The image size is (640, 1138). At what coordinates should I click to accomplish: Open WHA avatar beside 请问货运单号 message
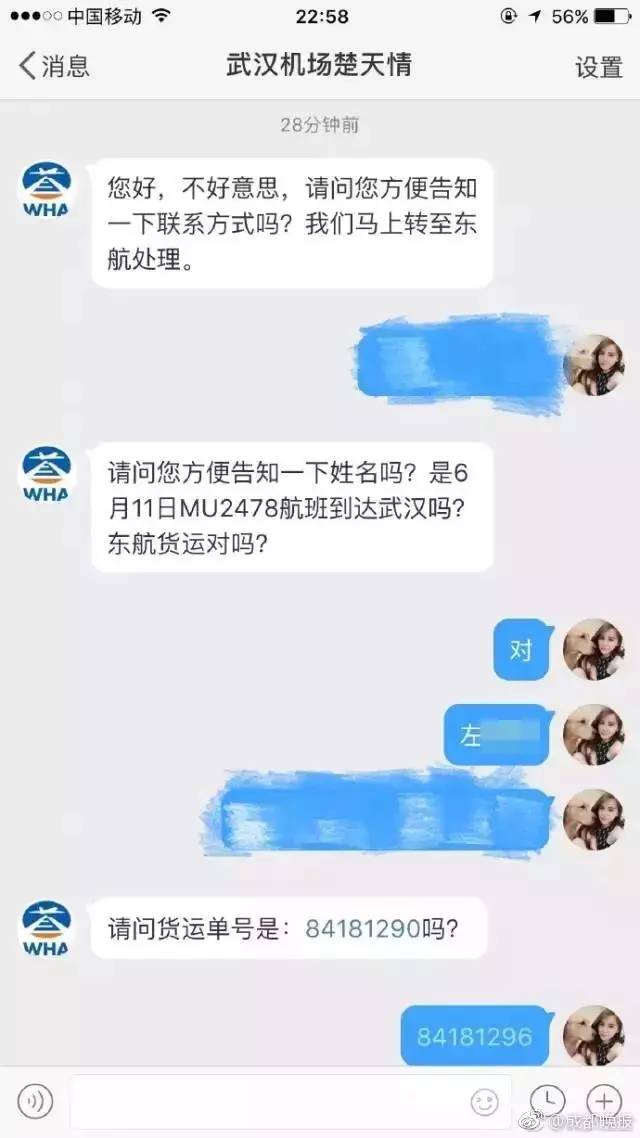click(x=46, y=927)
